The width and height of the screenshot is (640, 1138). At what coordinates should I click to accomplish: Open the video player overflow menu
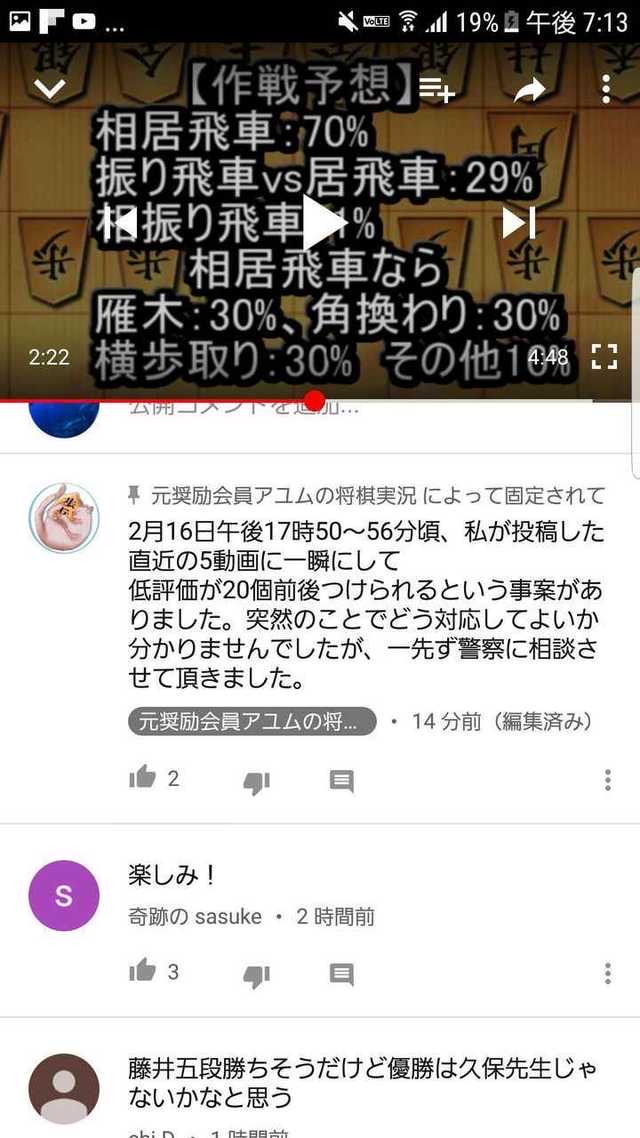(x=606, y=89)
